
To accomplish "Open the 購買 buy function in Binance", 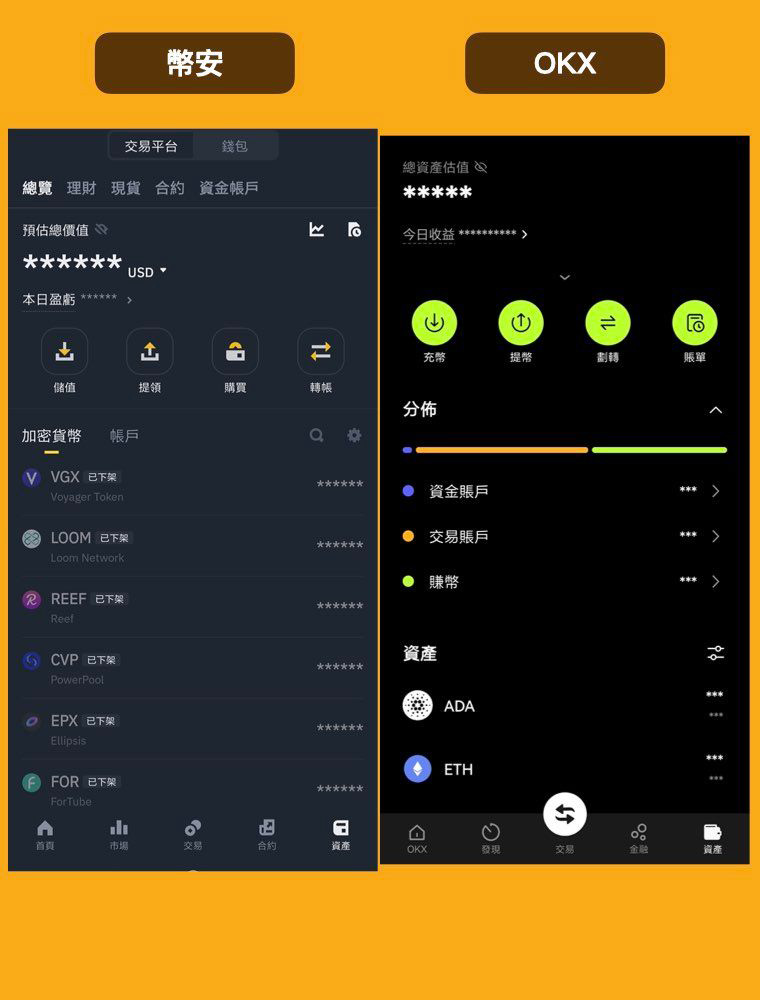I will pos(235,352).
